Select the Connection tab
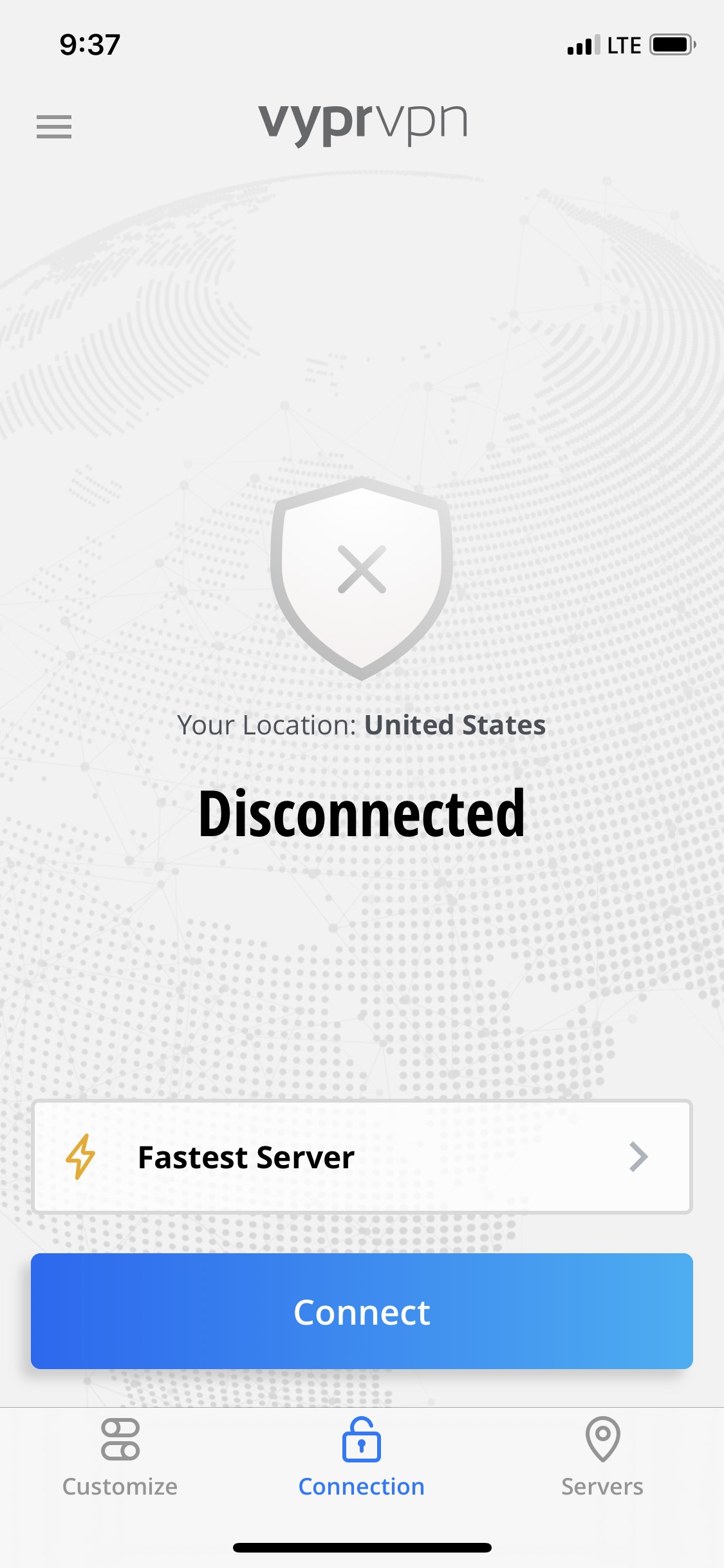This screenshot has height=1568, width=724. point(362,1458)
